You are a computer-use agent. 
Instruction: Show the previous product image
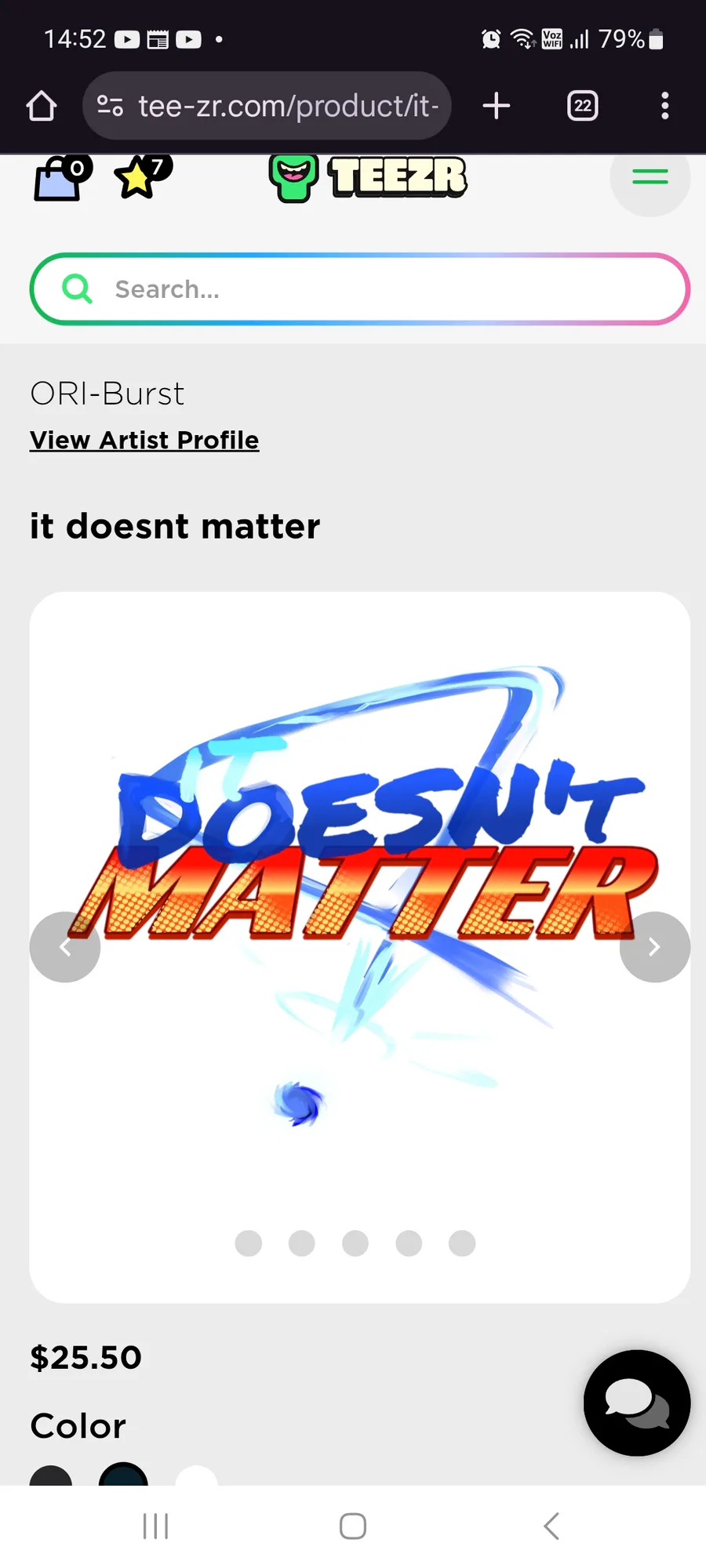click(65, 947)
